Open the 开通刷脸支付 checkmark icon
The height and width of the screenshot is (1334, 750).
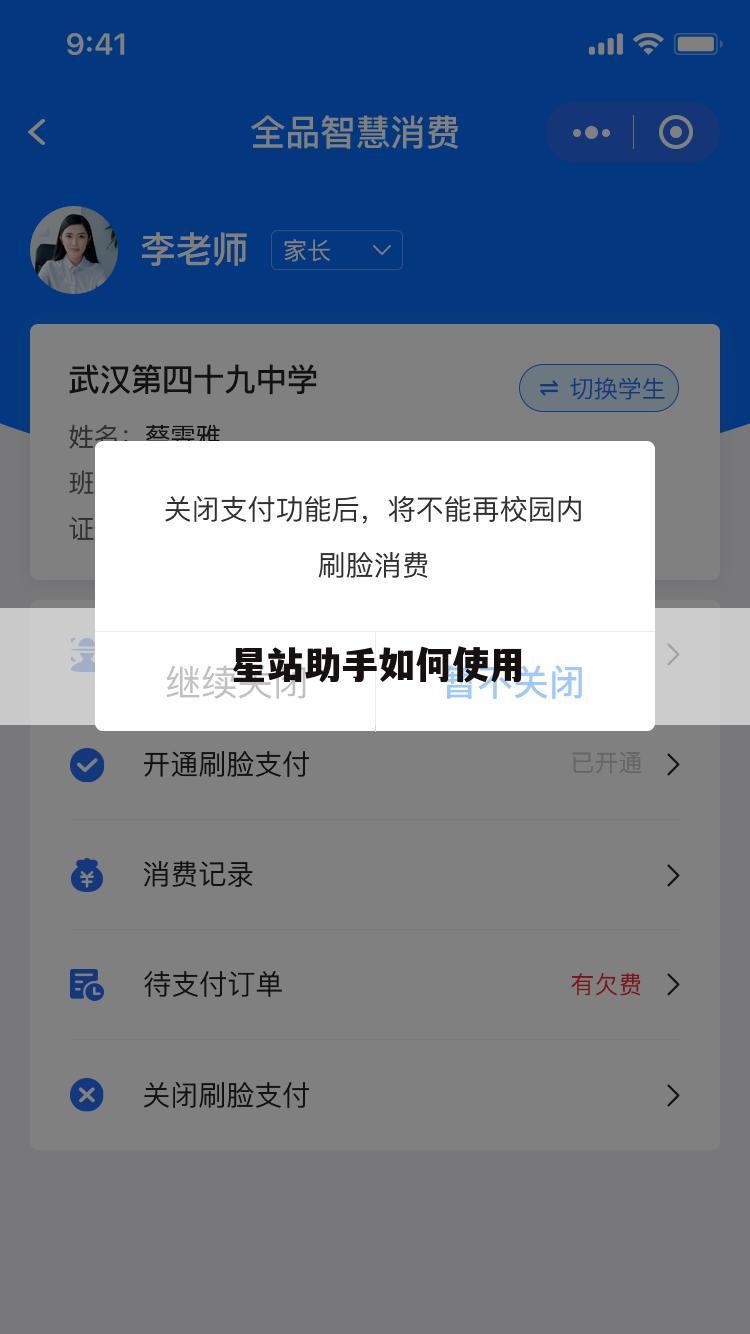[x=87, y=764]
